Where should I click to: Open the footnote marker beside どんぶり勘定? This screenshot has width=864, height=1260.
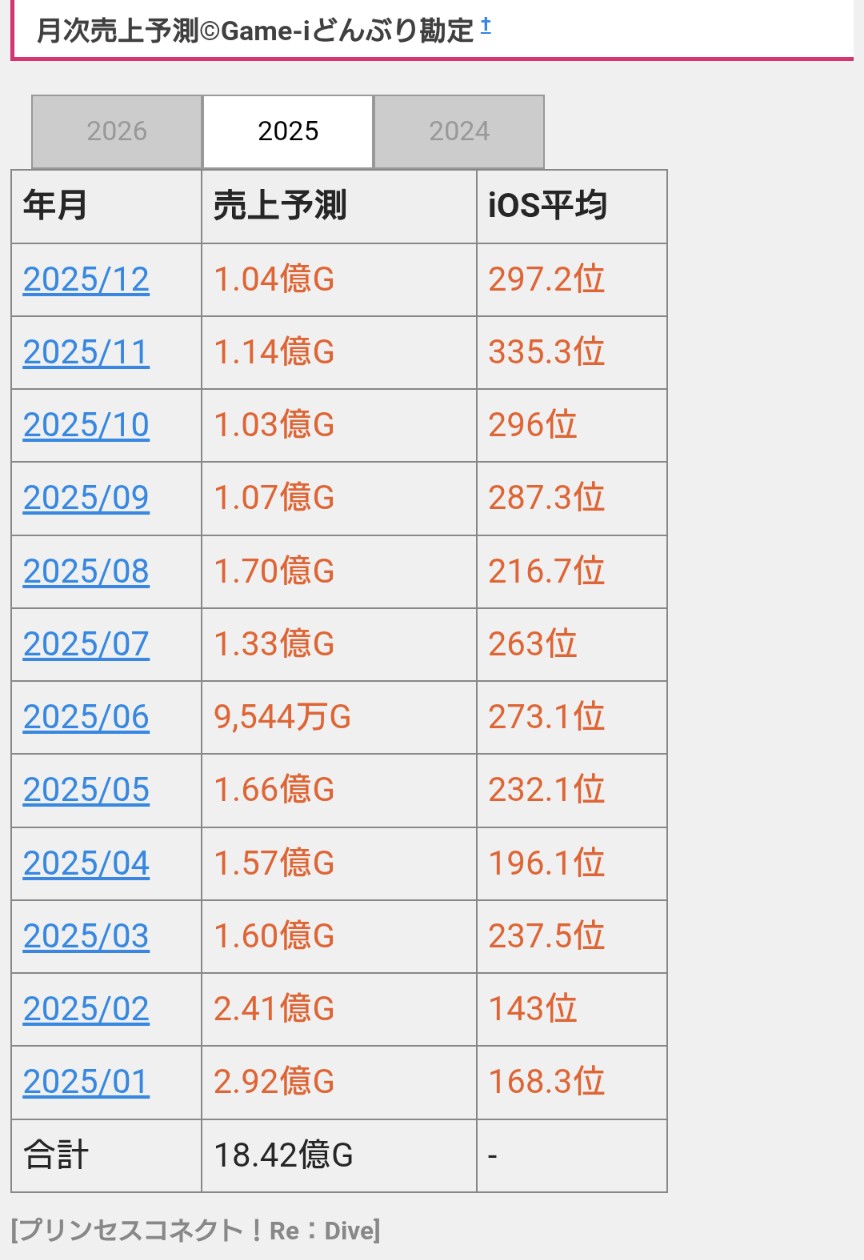click(486, 26)
